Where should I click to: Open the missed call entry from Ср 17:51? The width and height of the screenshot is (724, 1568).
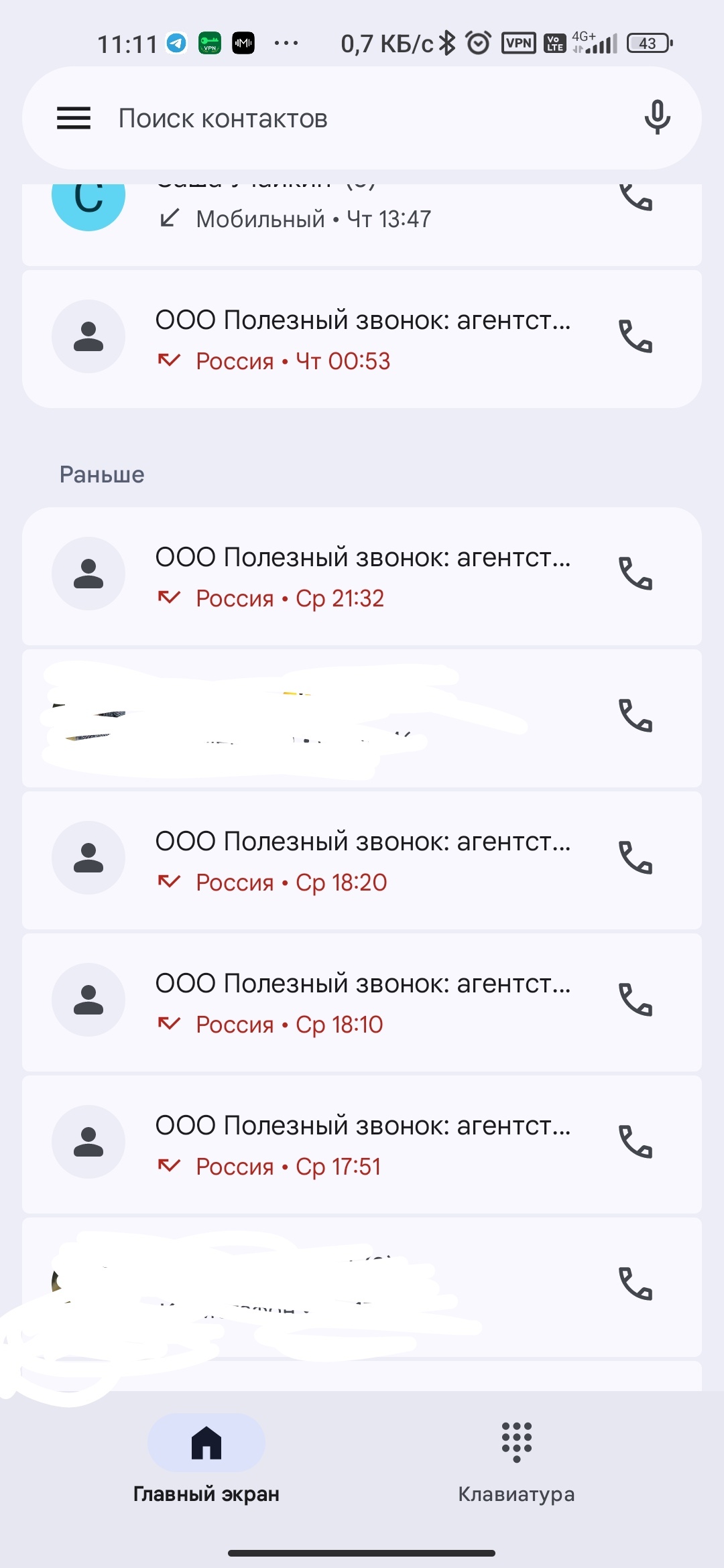point(362,1145)
